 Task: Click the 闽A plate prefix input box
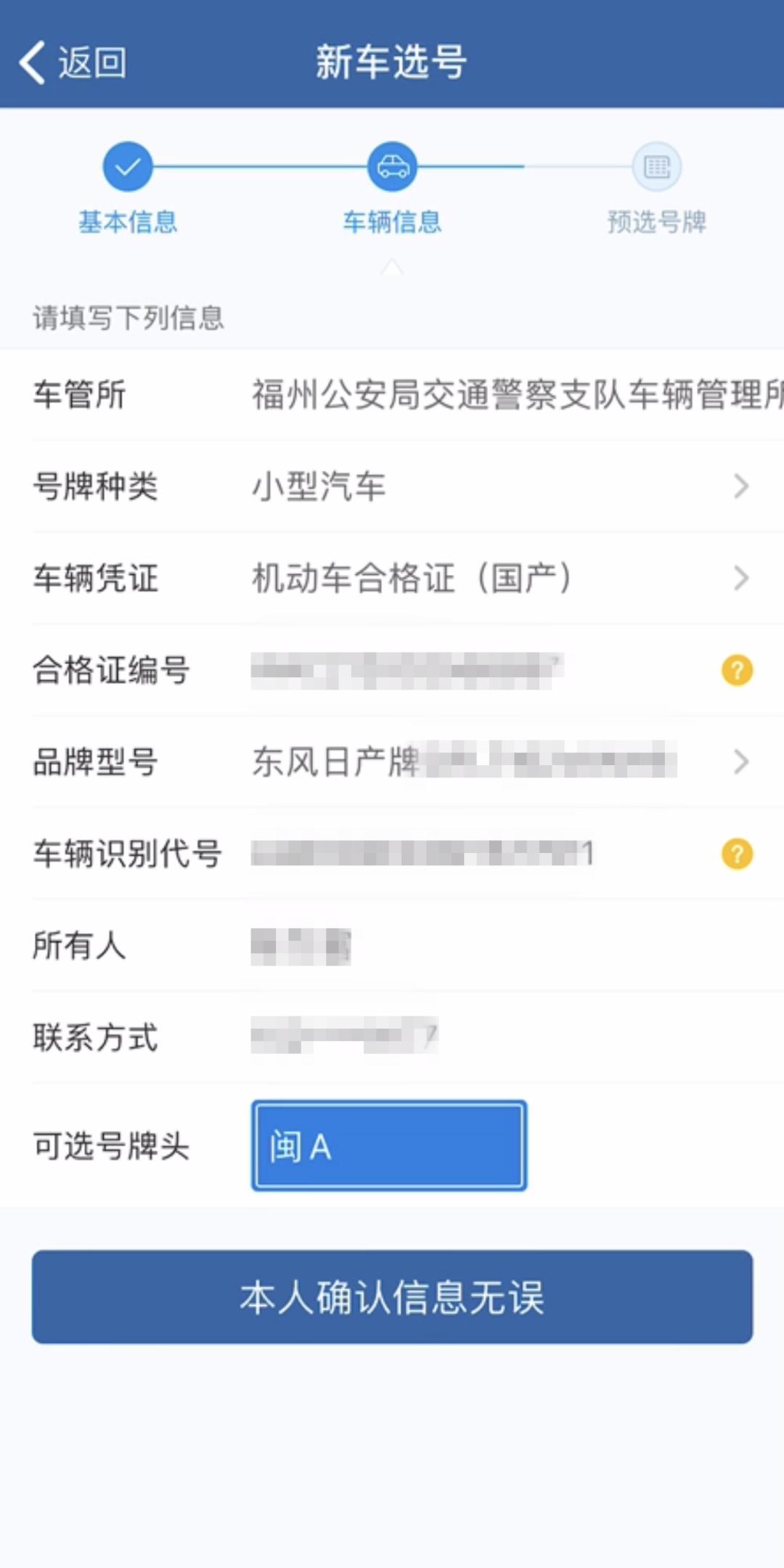tap(388, 1147)
